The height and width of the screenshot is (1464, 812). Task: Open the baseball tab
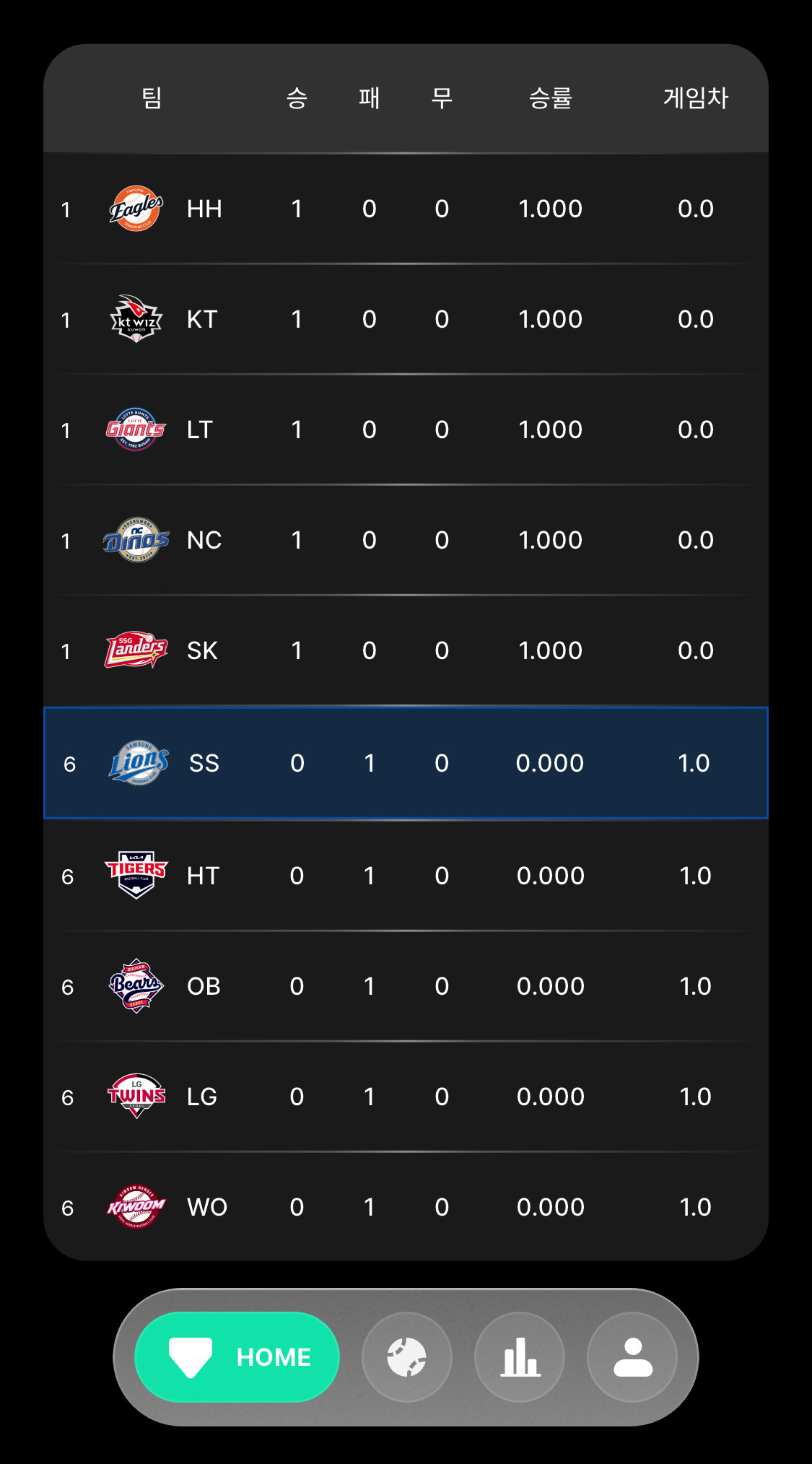407,1357
